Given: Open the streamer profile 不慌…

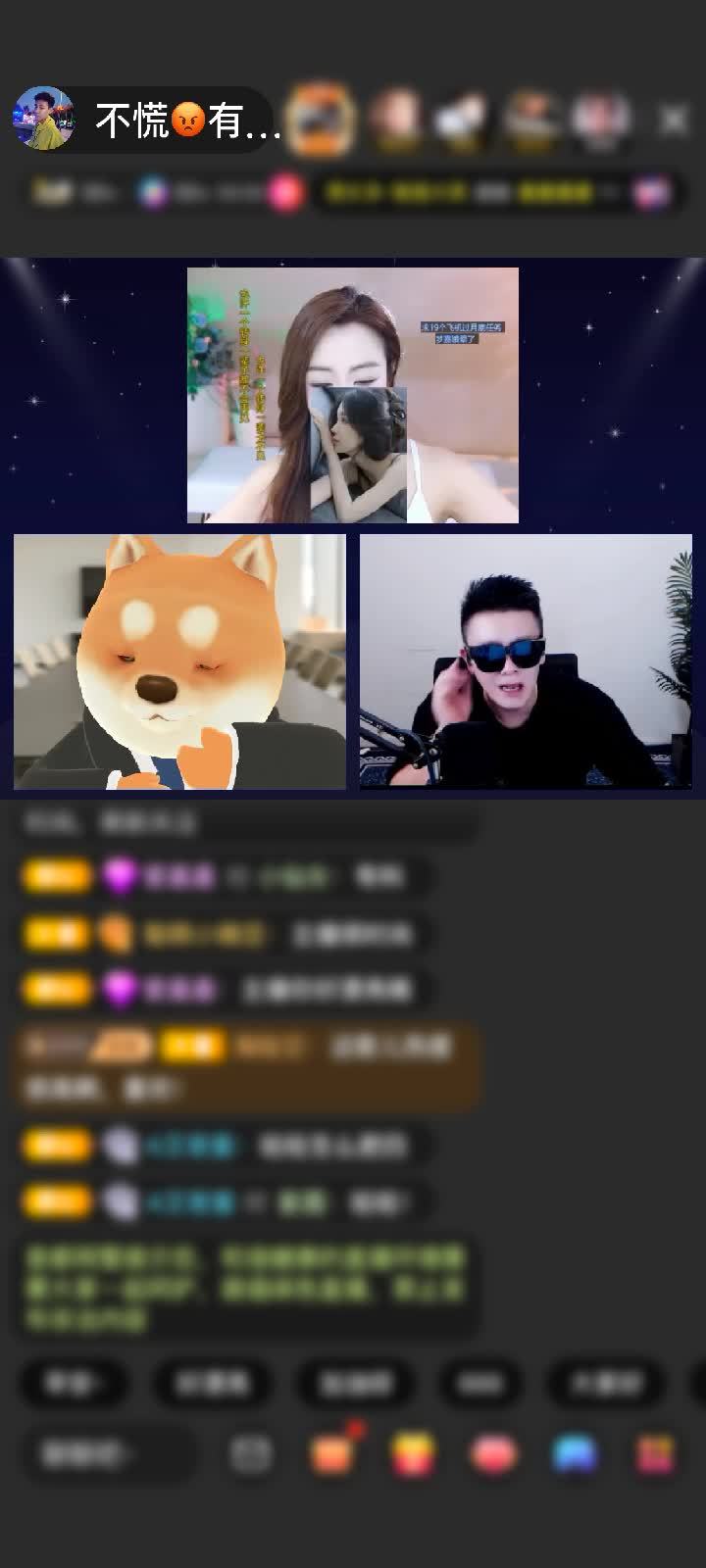Looking at the screenshot, I should 147,120.
